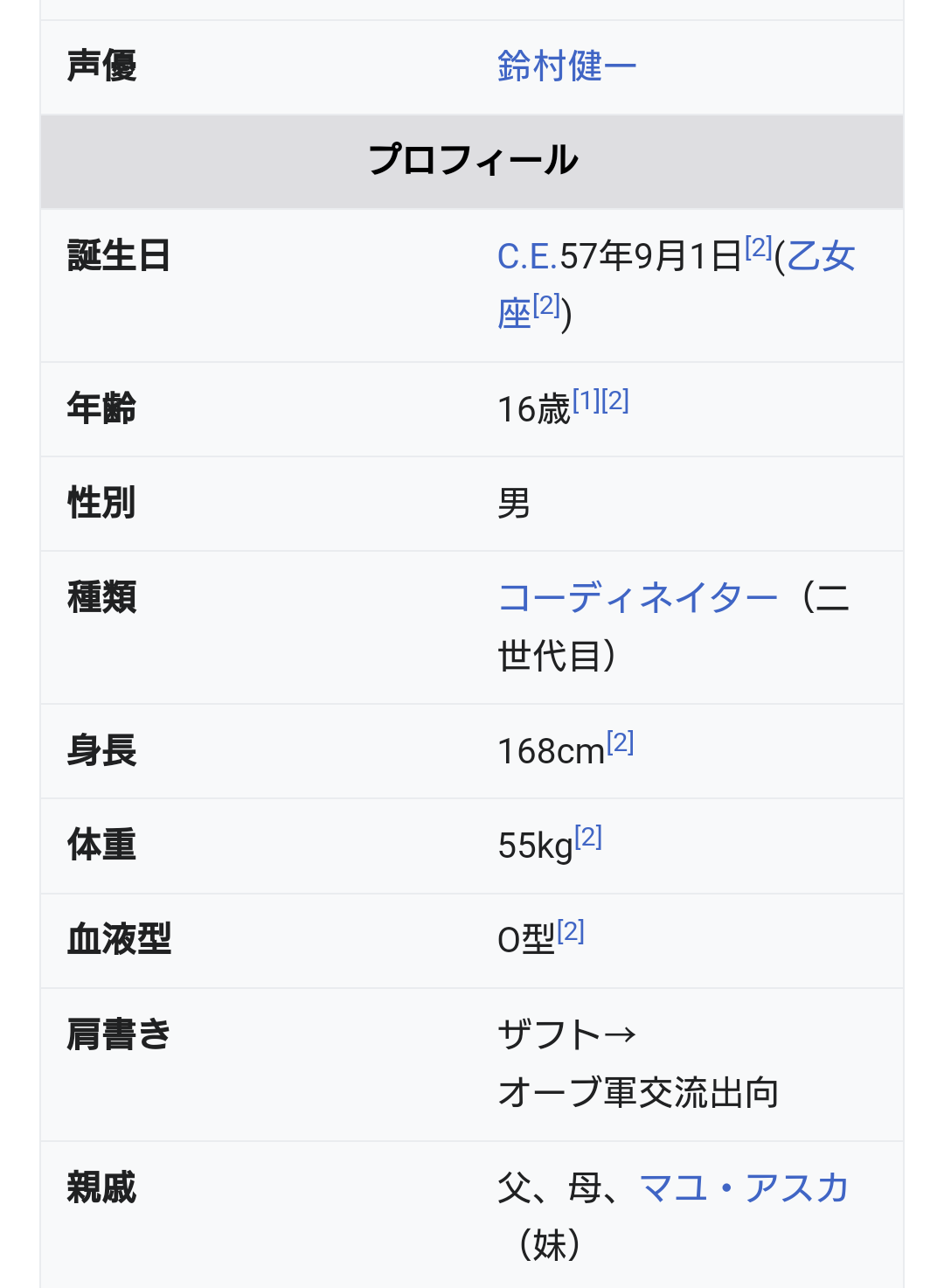Open the C.E. era link
The width and height of the screenshot is (944, 1288).
[526, 256]
